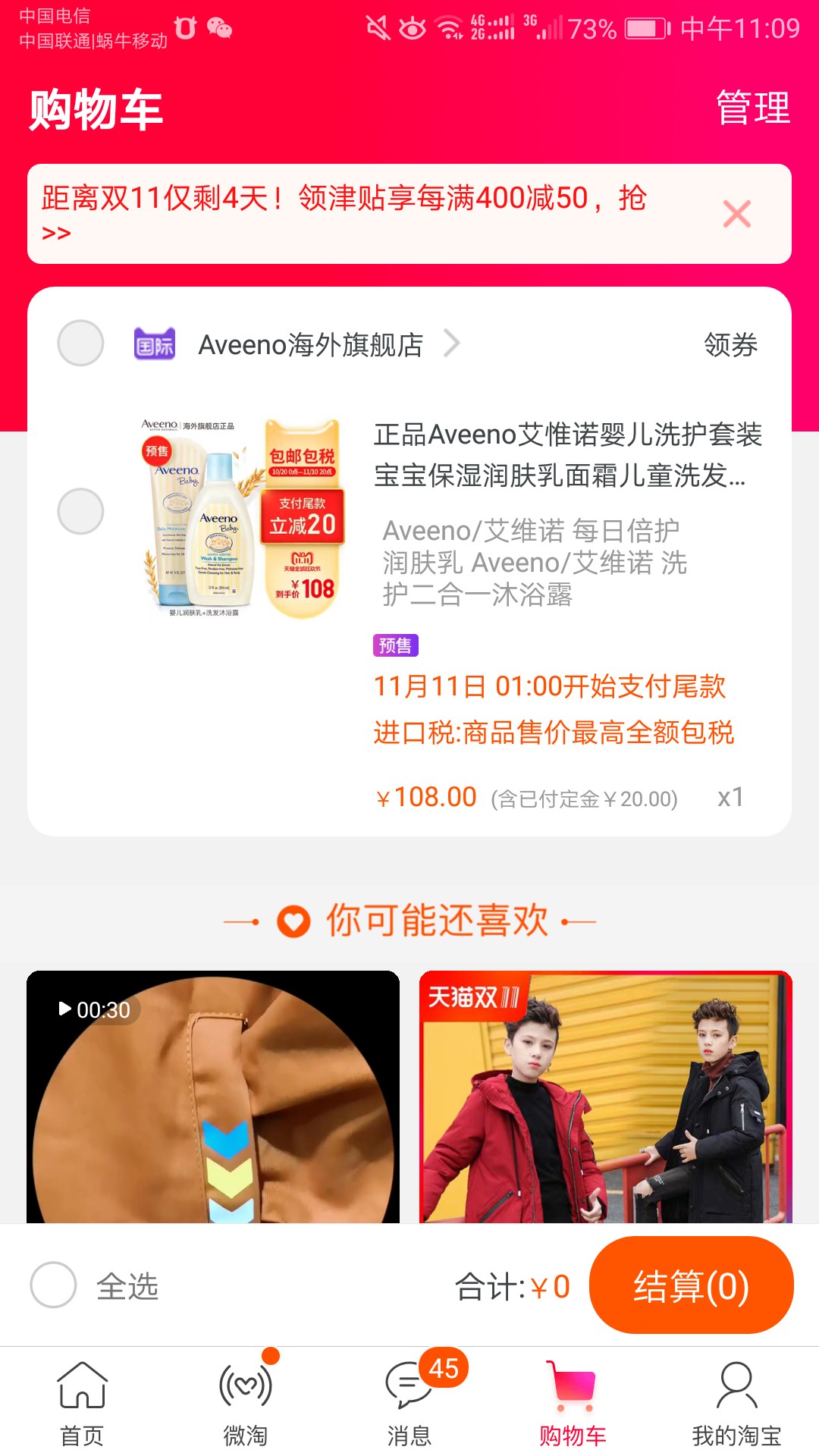Screen dimensions: 819x1456
Task: Switch to the 微淘 tab
Action: point(246,1403)
